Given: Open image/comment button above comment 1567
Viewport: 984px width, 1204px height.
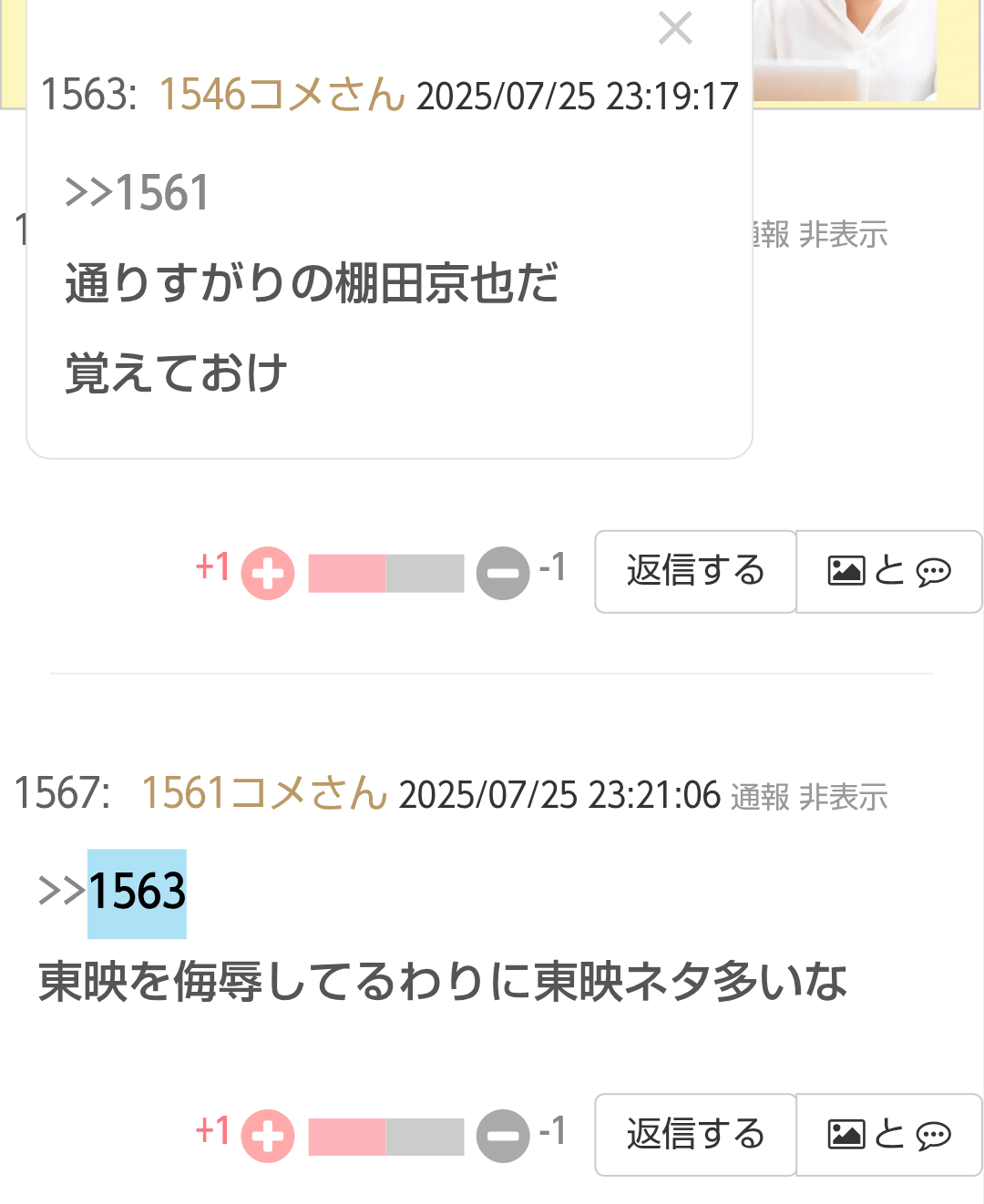Looking at the screenshot, I should tap(888, 572).
